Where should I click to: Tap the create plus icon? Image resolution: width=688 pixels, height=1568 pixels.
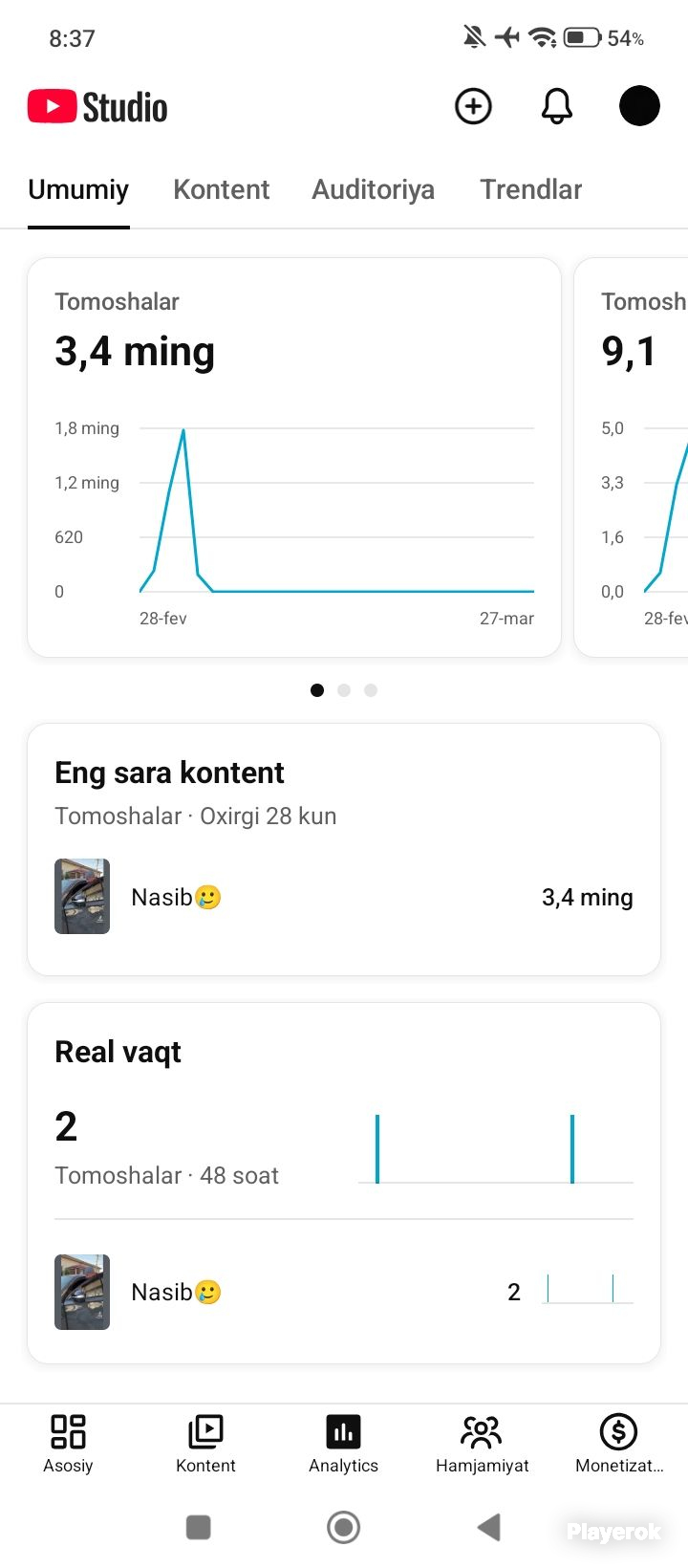point(473,106)
